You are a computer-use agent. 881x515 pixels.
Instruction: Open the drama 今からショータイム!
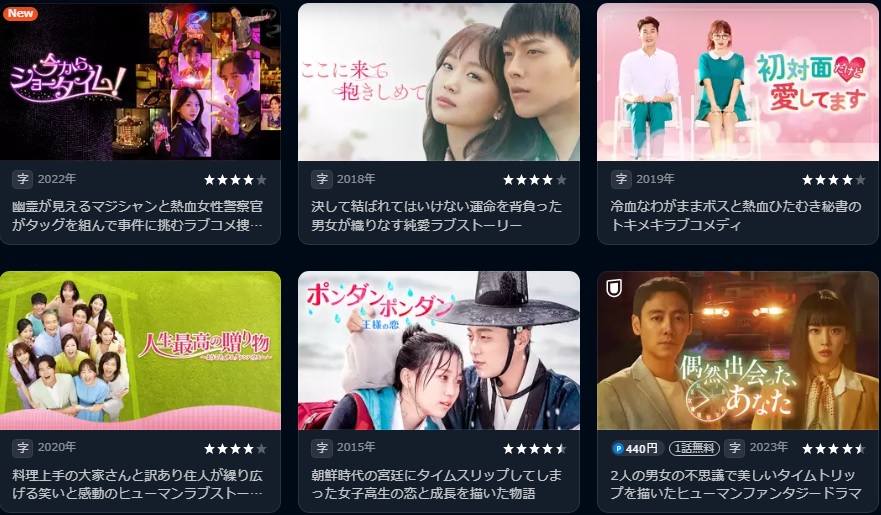click(x=140, y=82)
